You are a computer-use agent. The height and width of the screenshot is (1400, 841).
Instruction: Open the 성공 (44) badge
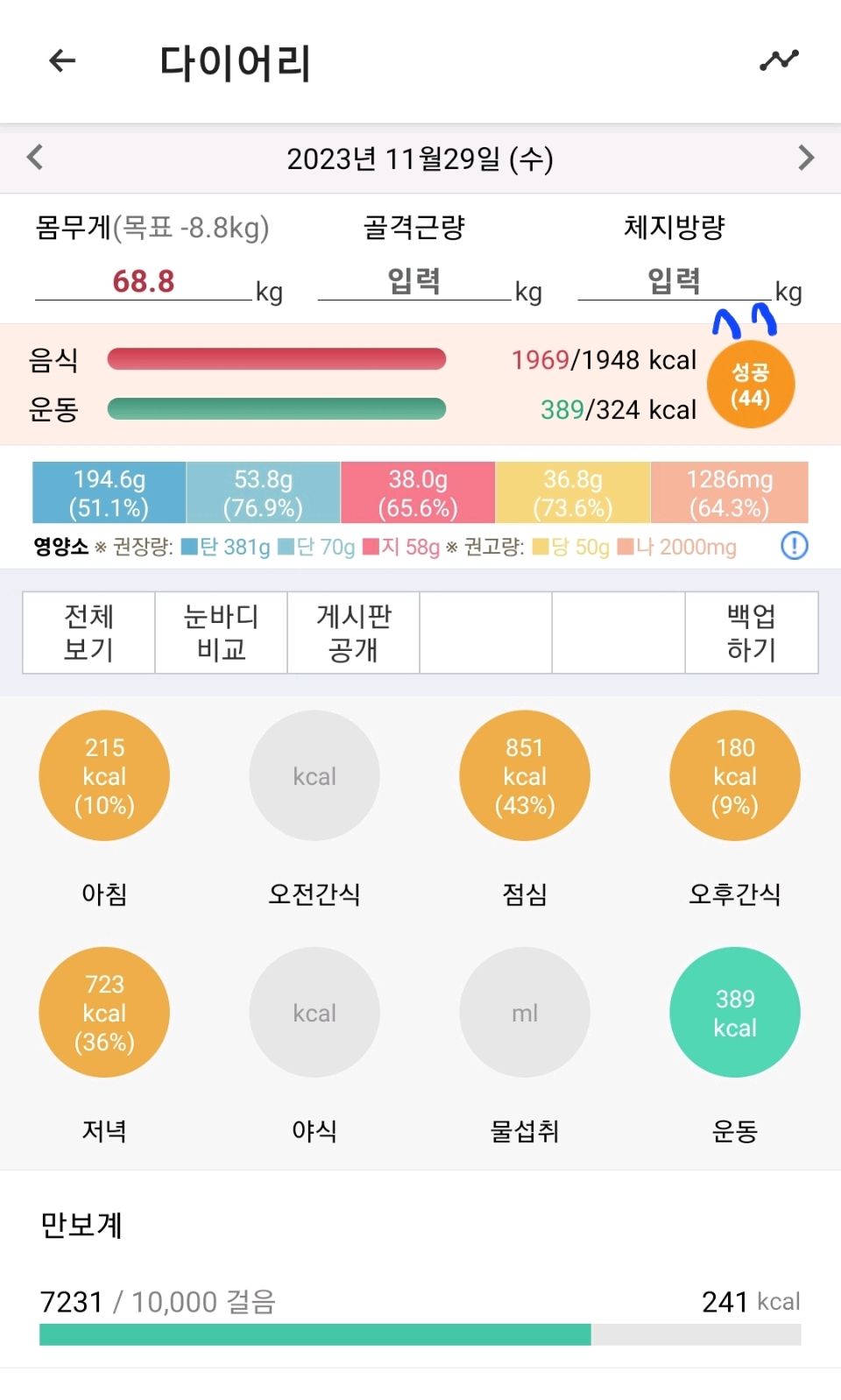pyautogui.click(x=751, y=385)
